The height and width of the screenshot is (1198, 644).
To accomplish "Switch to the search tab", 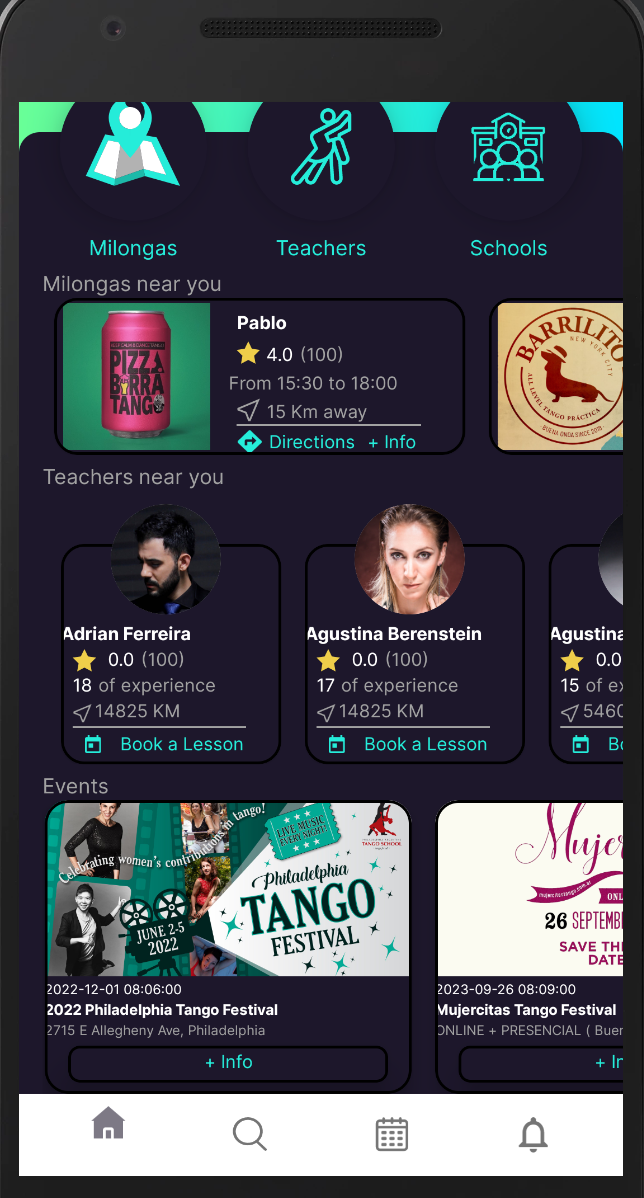I will tap(249, 1134).
